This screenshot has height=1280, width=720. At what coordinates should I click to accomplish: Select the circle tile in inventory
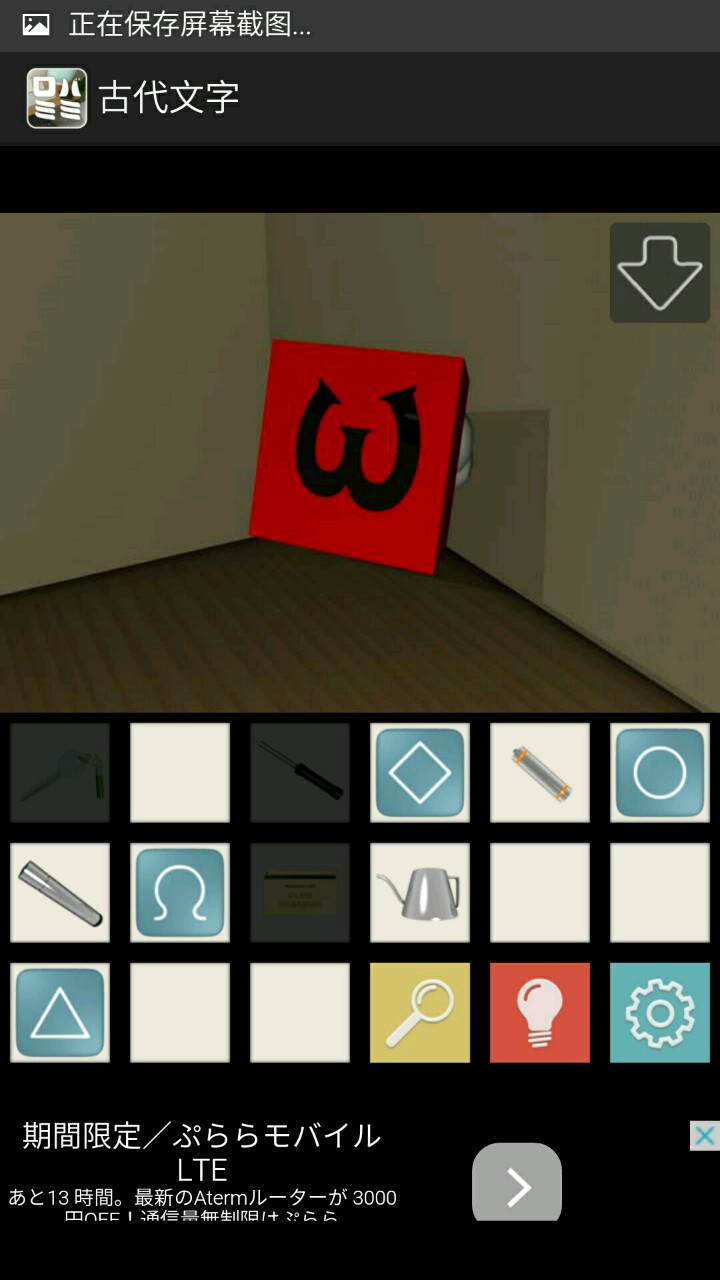coord(660,773)
